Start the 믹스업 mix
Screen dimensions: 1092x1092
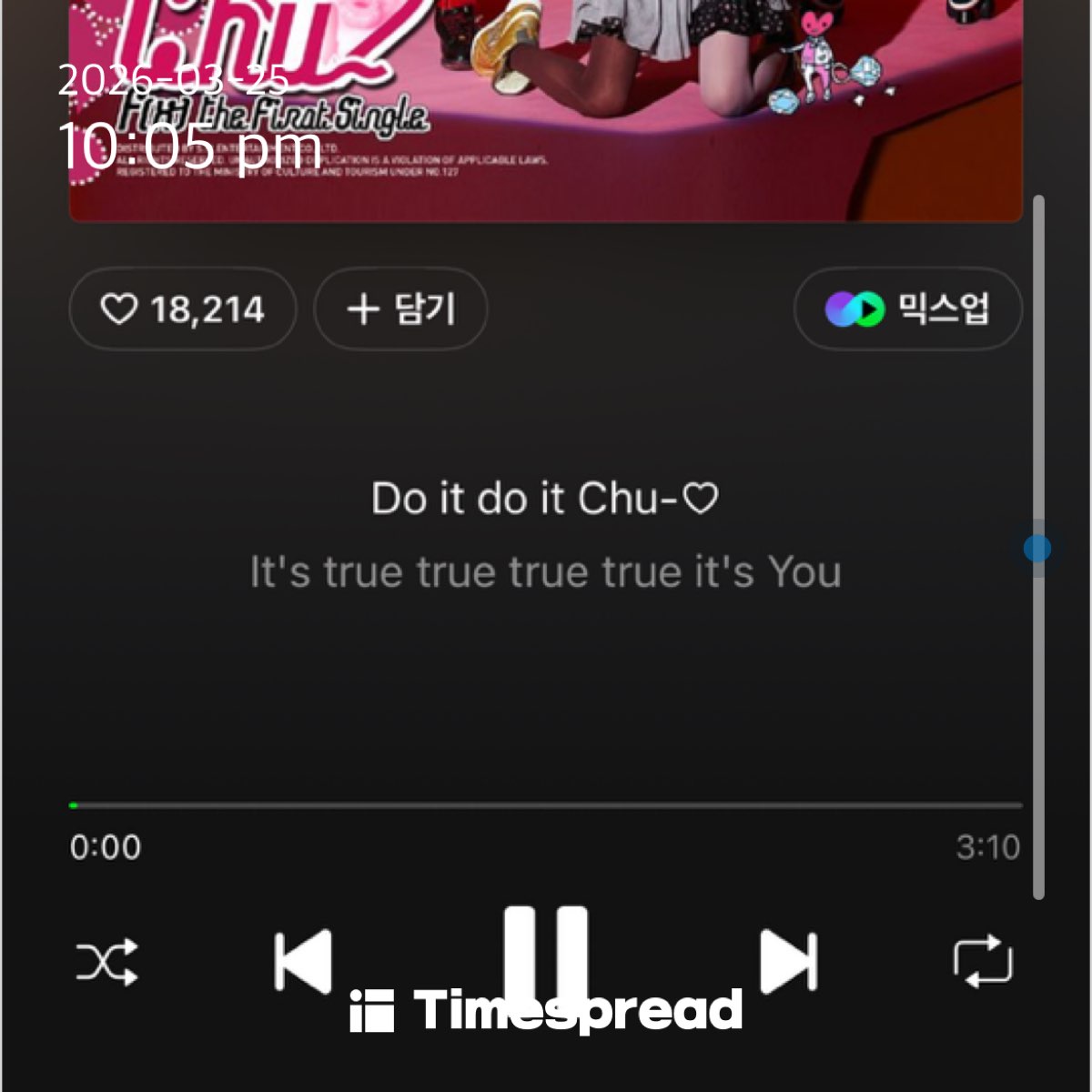click(907, 309)
